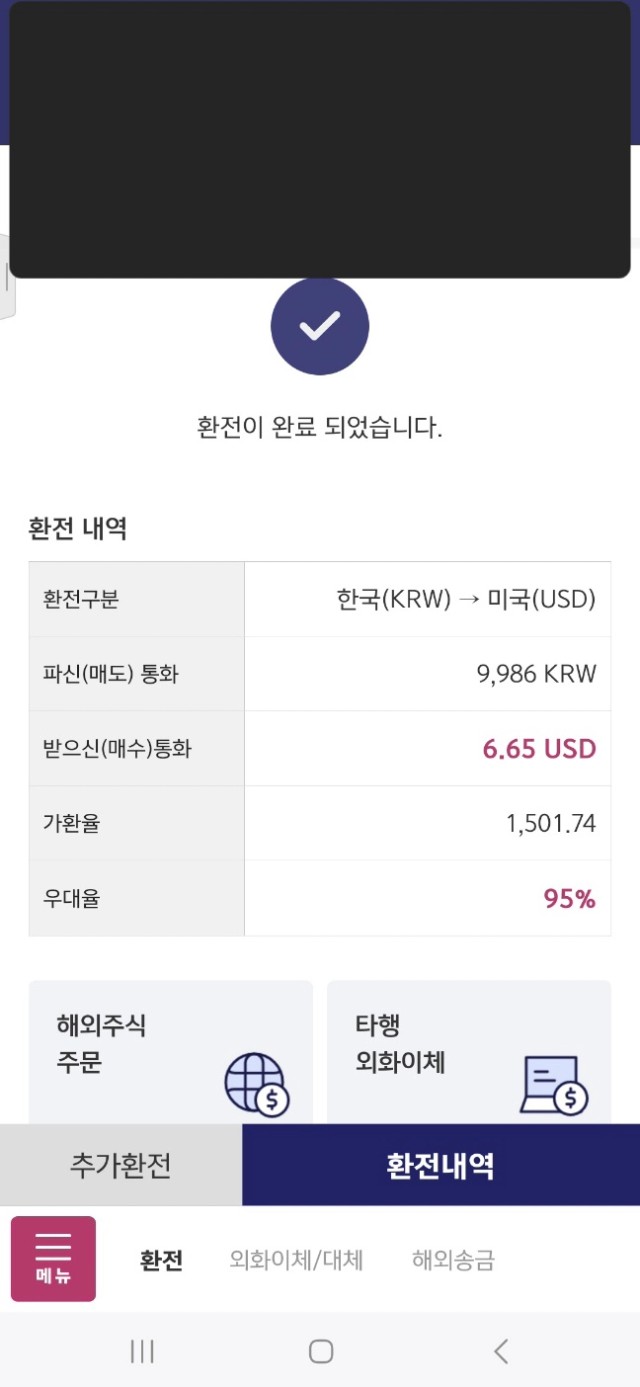Switch to the 외화이체/대체 tab
640x1387 pixels.
[x=296, y=1260]
